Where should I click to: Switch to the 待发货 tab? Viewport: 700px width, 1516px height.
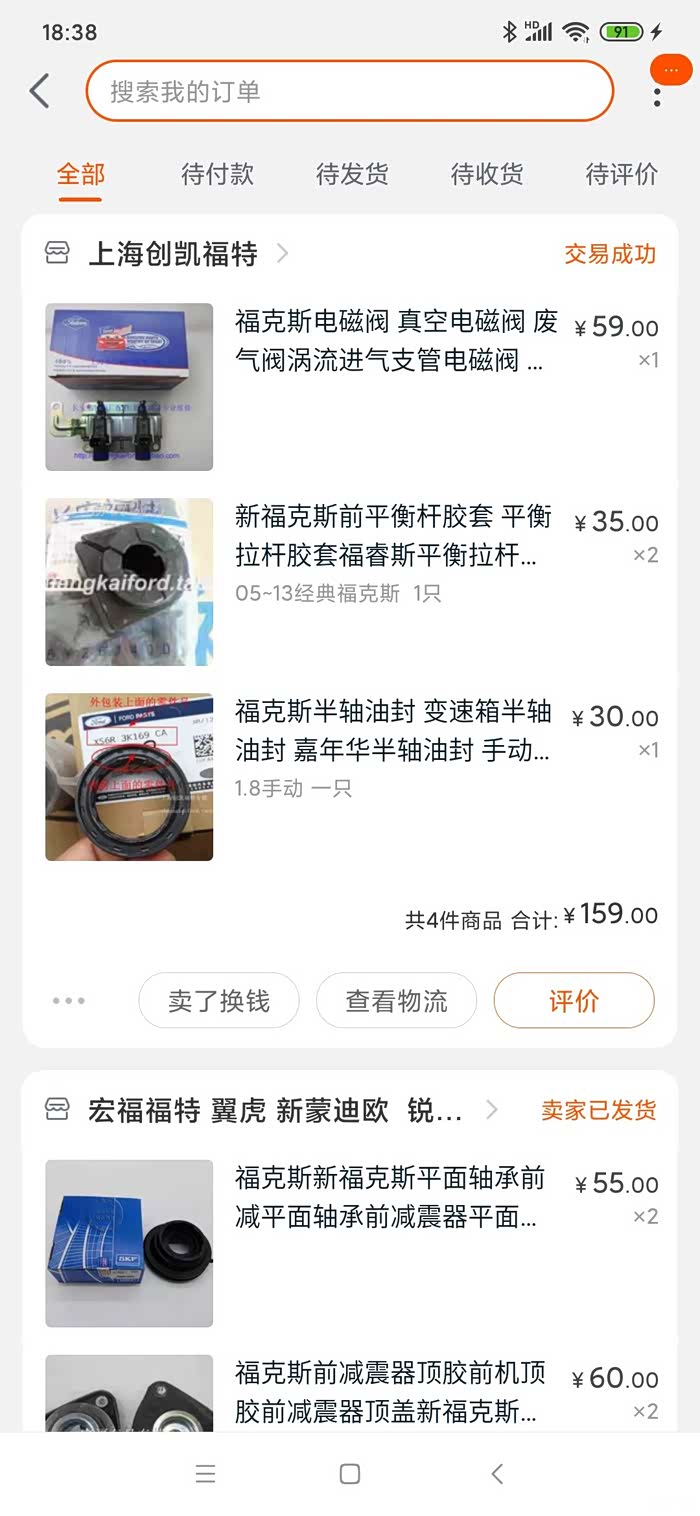(352, 174)
